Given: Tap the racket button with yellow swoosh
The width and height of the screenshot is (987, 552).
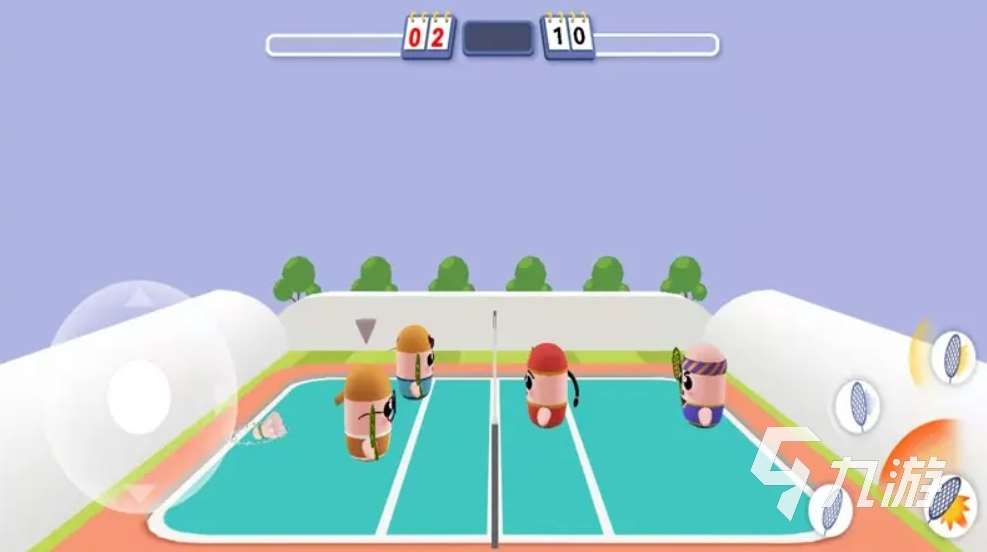Looking at the screenshot, I should [x=952, y=356].
